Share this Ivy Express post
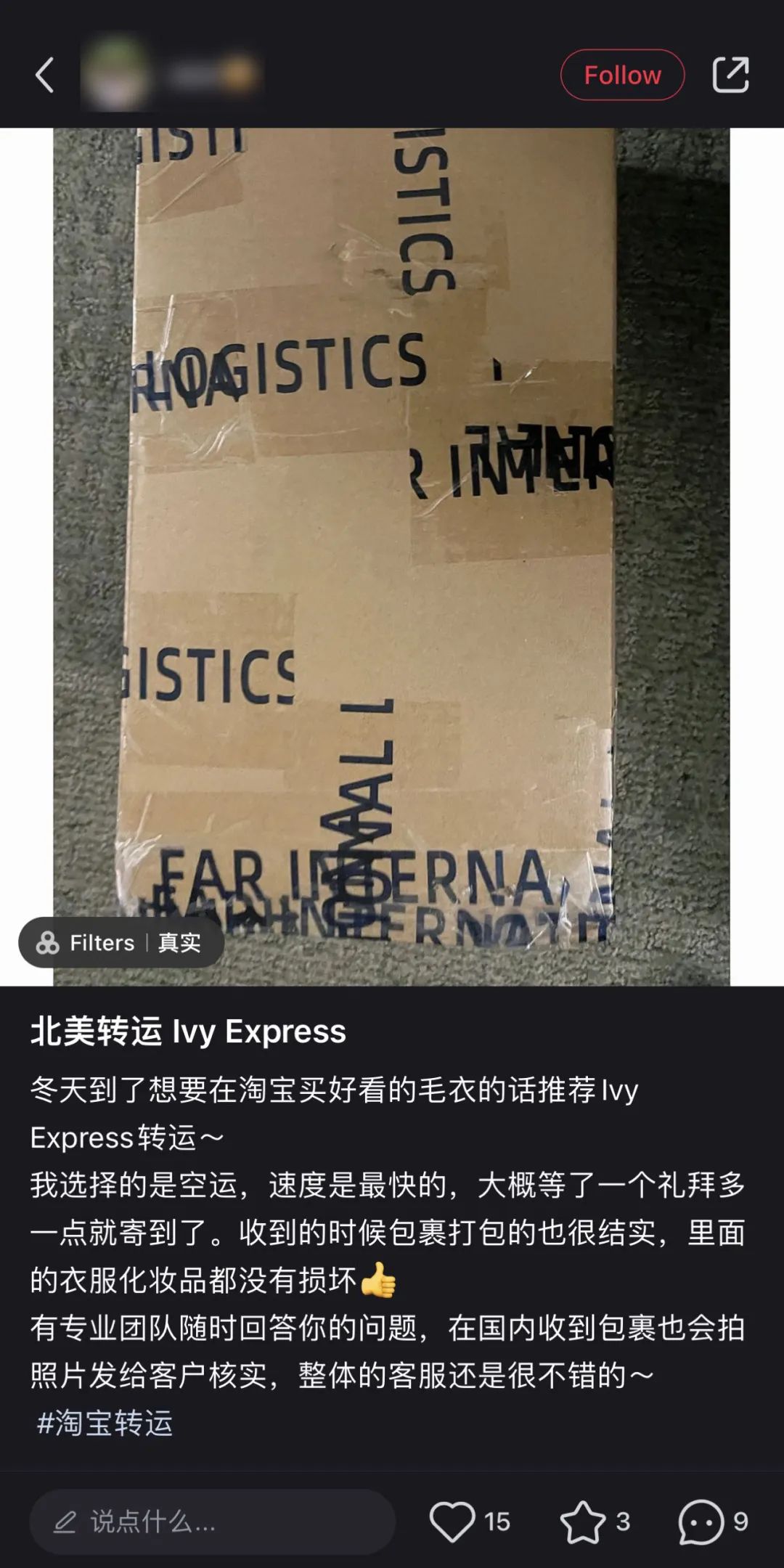The width and height of the screenshot is (784, 1568). pyautogui.click(x=730, y=75)
